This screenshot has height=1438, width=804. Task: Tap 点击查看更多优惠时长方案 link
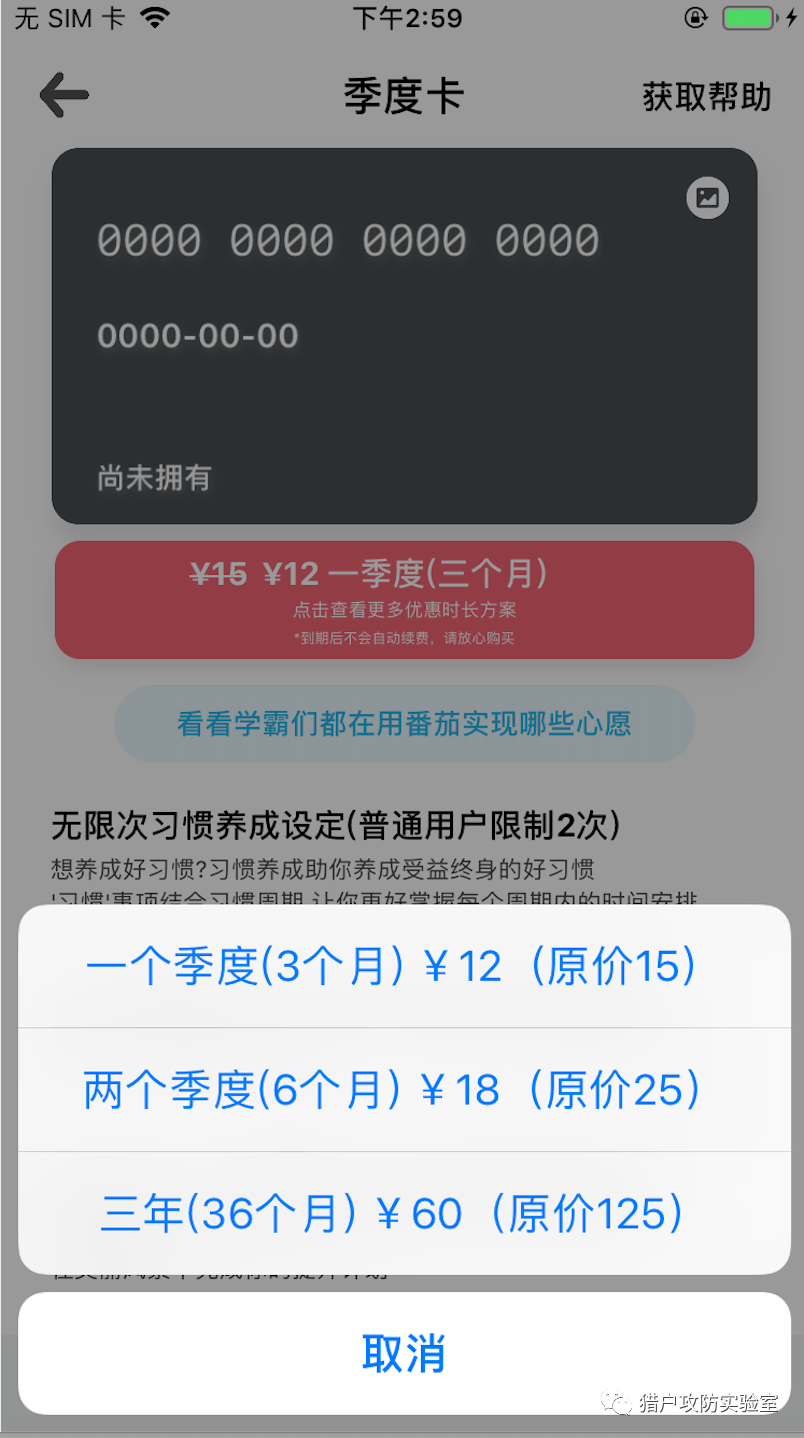point(403,609)
